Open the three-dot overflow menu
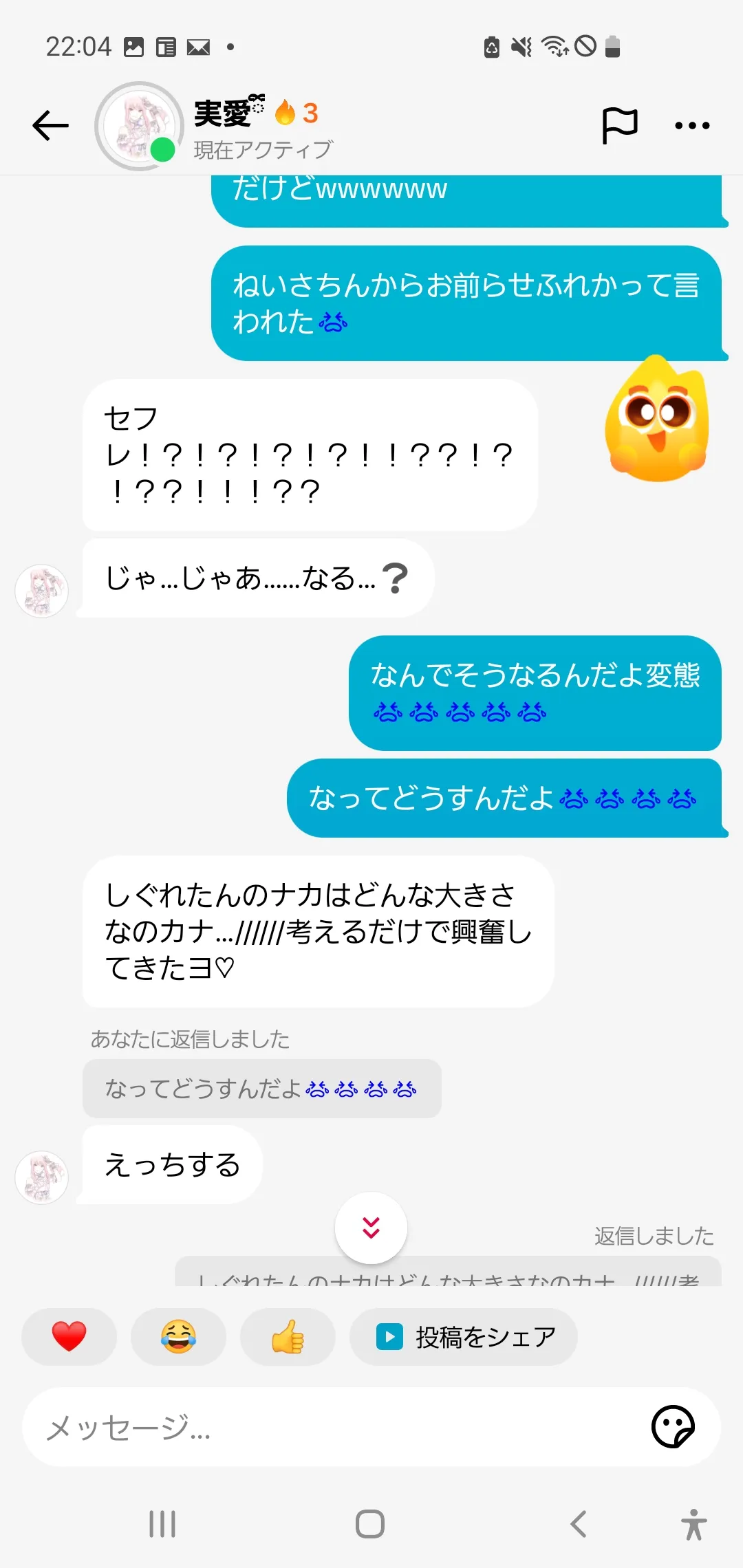 [x=692, y=126]
